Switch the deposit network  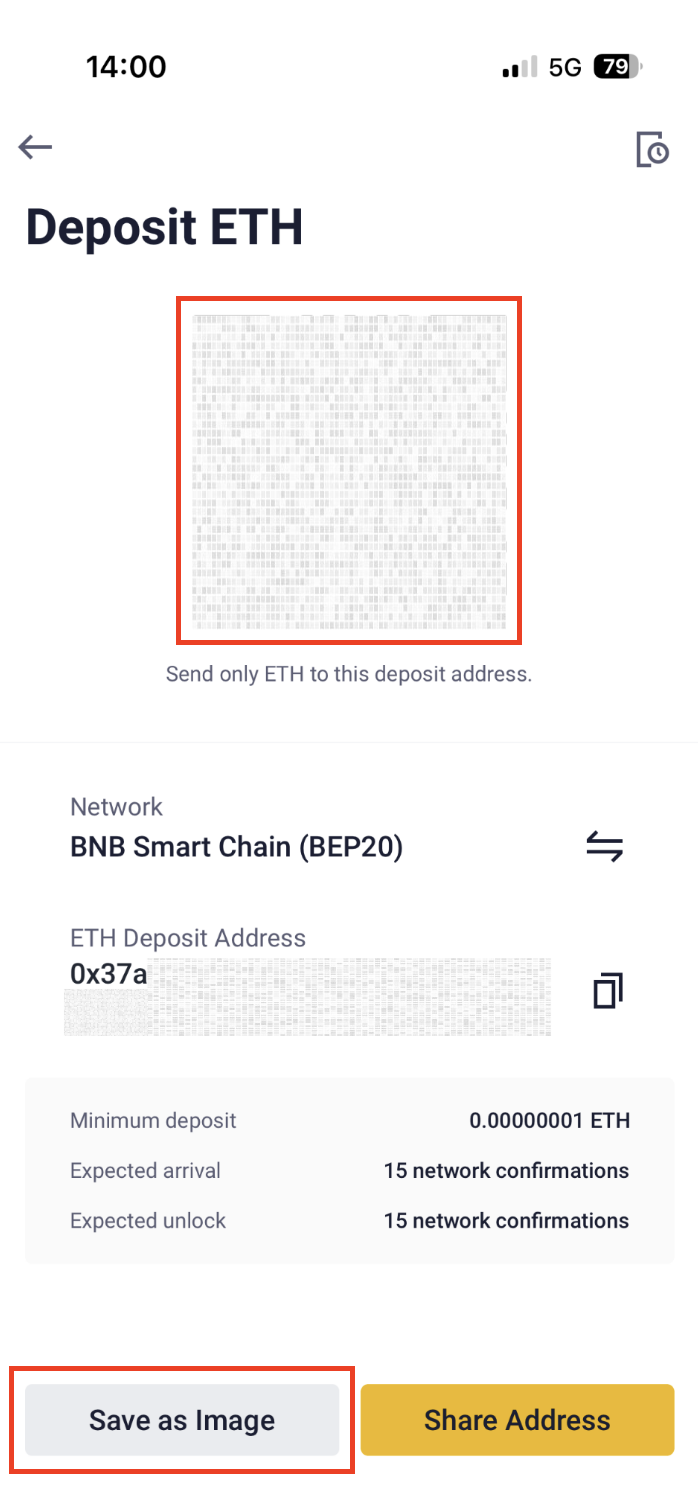click(x=604, y=848)
